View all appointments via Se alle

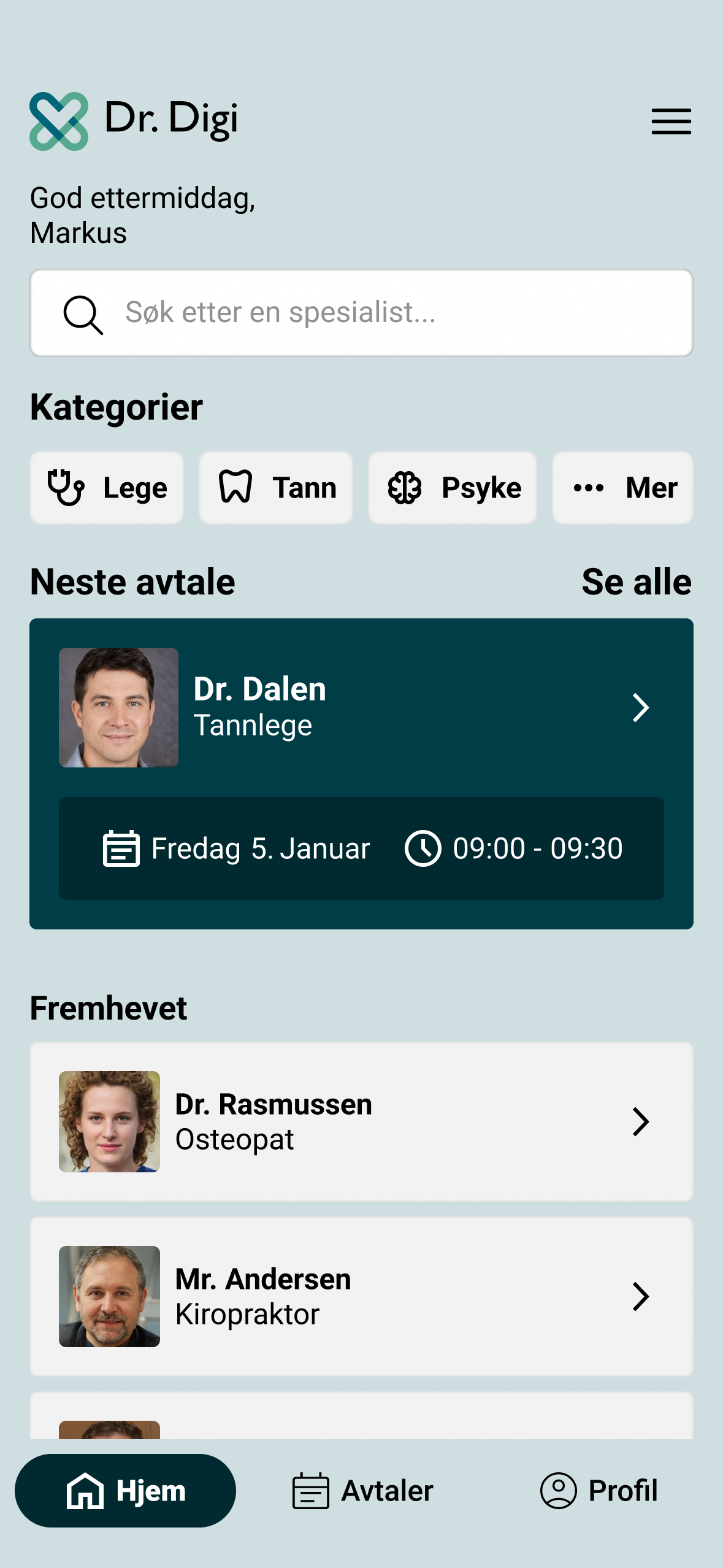[636, 582]
